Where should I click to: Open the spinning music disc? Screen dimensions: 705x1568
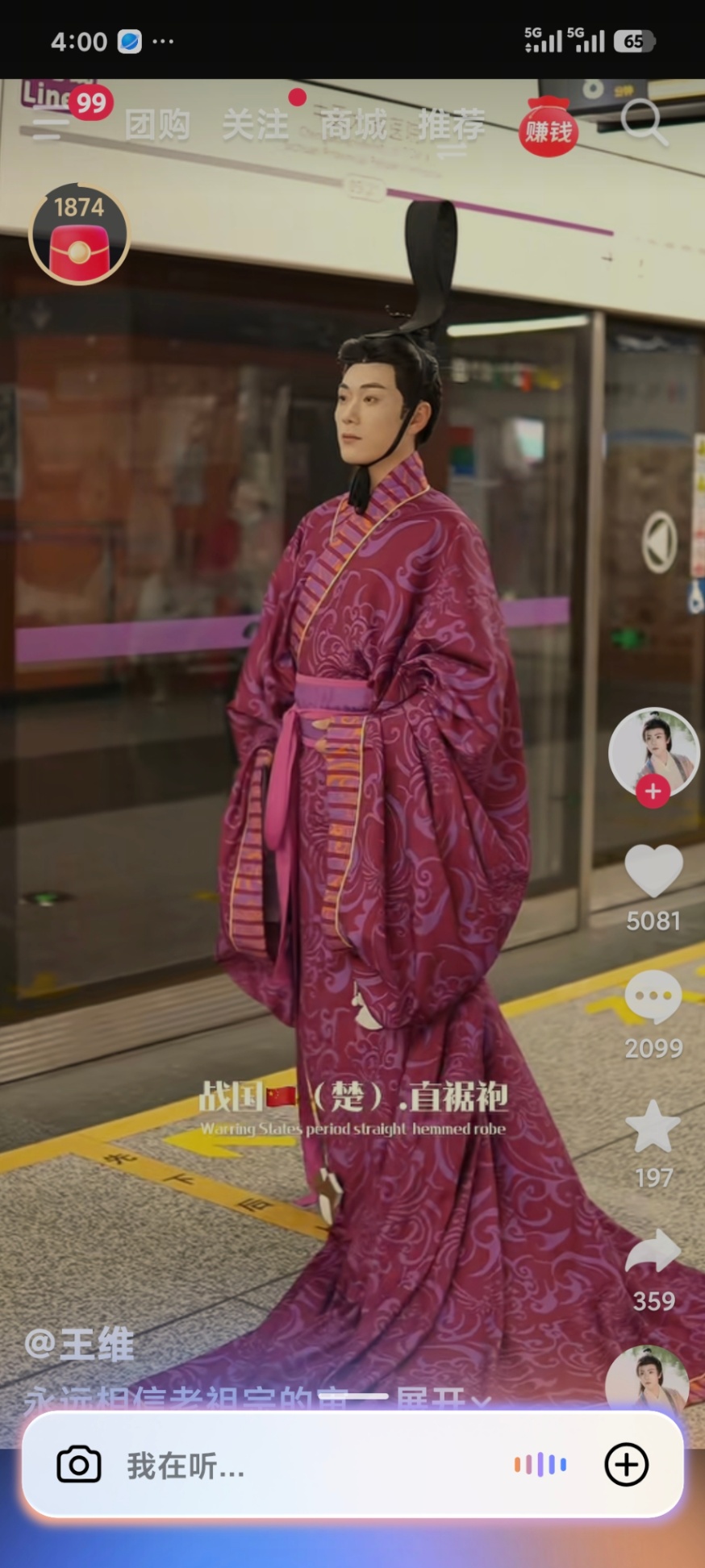point(647,1380)
